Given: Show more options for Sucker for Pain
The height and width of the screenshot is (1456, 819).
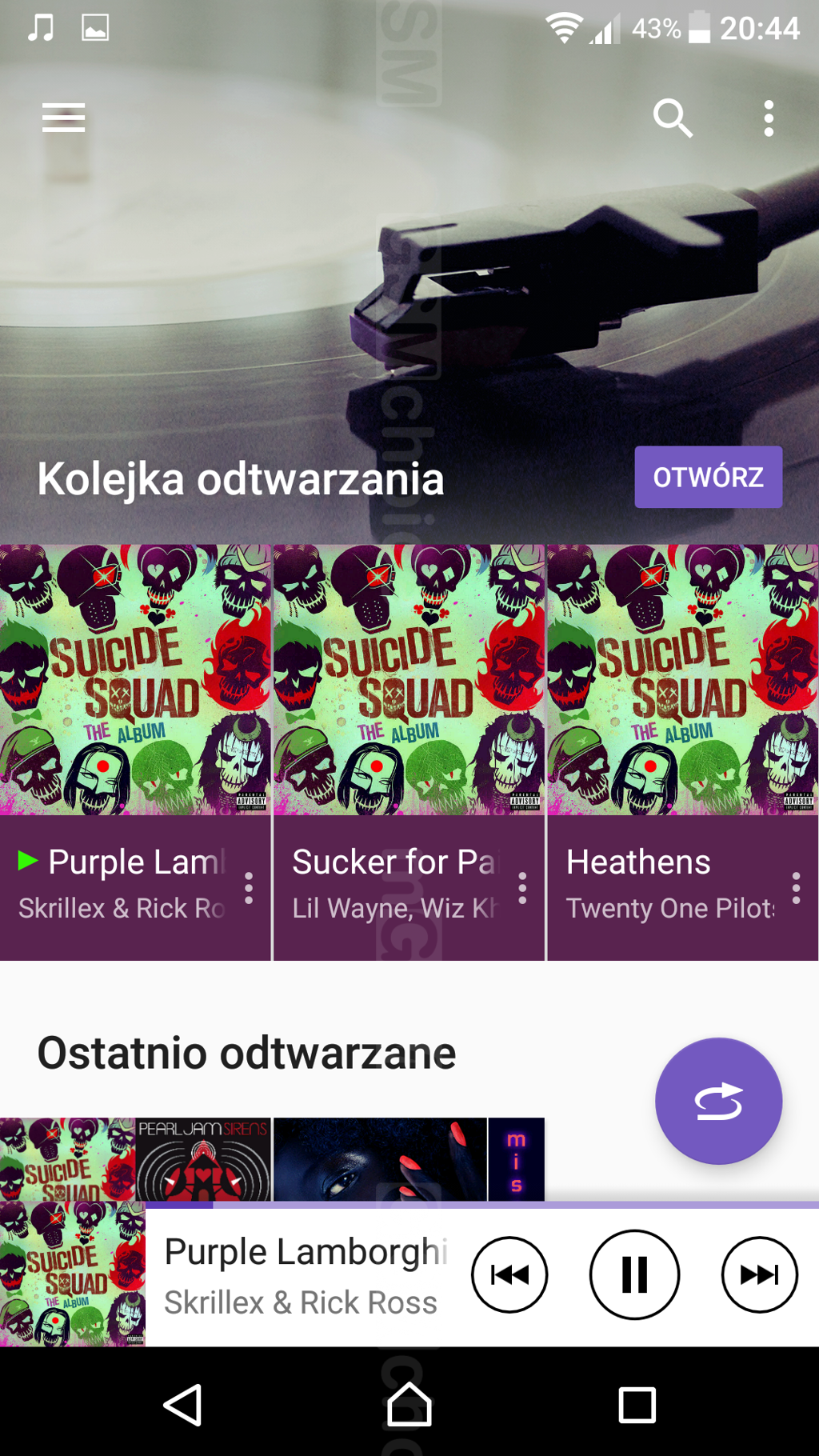Looking at the screenshot, I should (x=522, y=888).
